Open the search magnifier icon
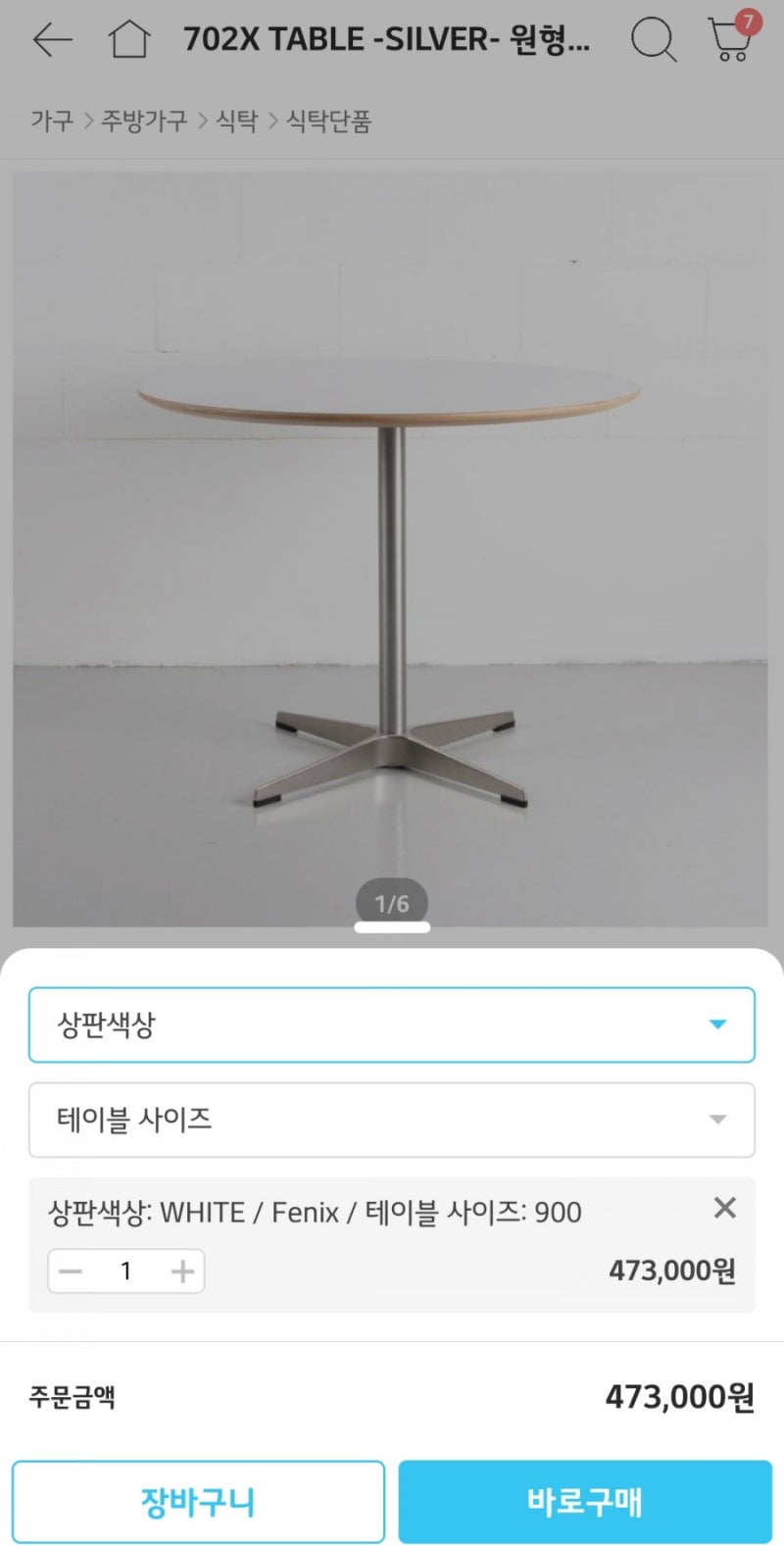 (653, 40)
